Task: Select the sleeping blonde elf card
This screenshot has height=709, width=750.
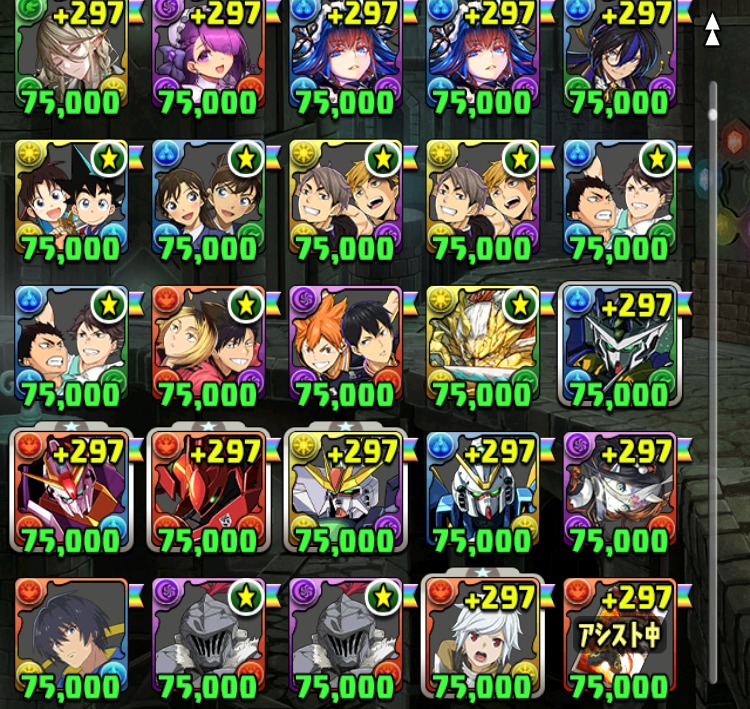Action: 71,57
